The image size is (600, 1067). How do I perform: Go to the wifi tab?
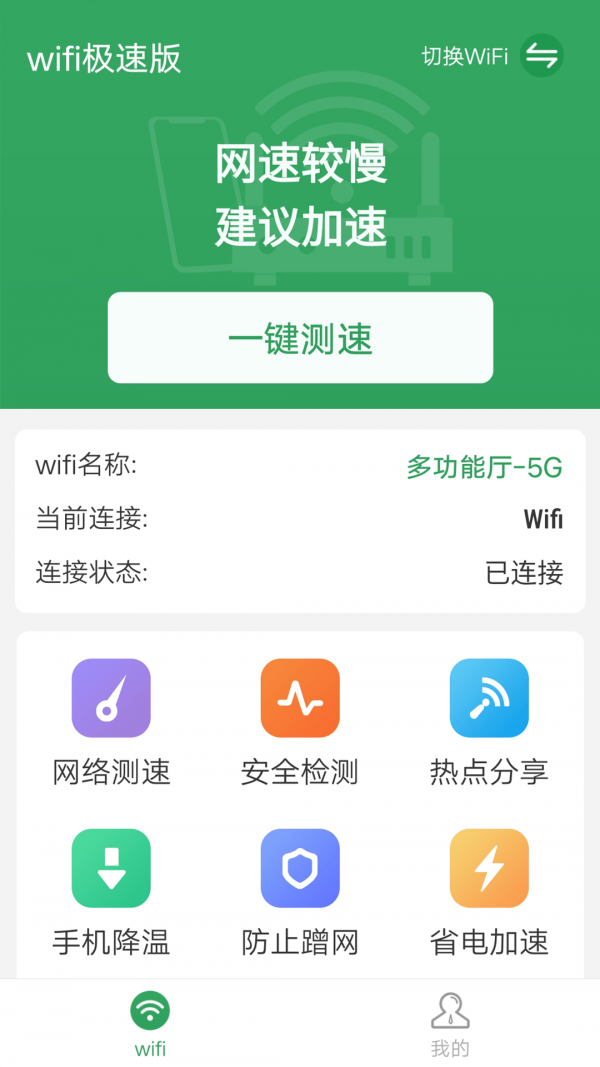[150, 1023]
